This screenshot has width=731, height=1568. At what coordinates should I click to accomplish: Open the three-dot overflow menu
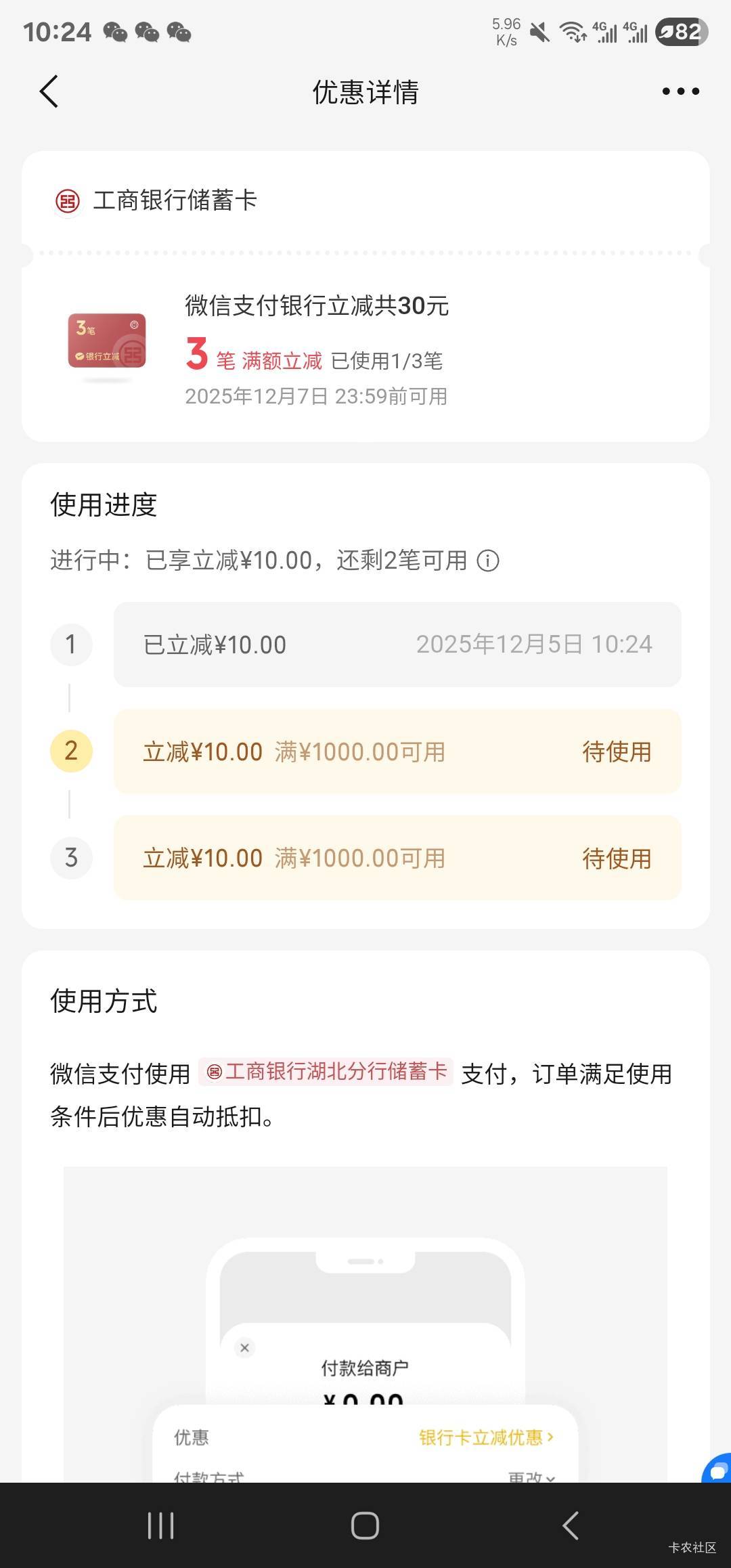point(680,91)
